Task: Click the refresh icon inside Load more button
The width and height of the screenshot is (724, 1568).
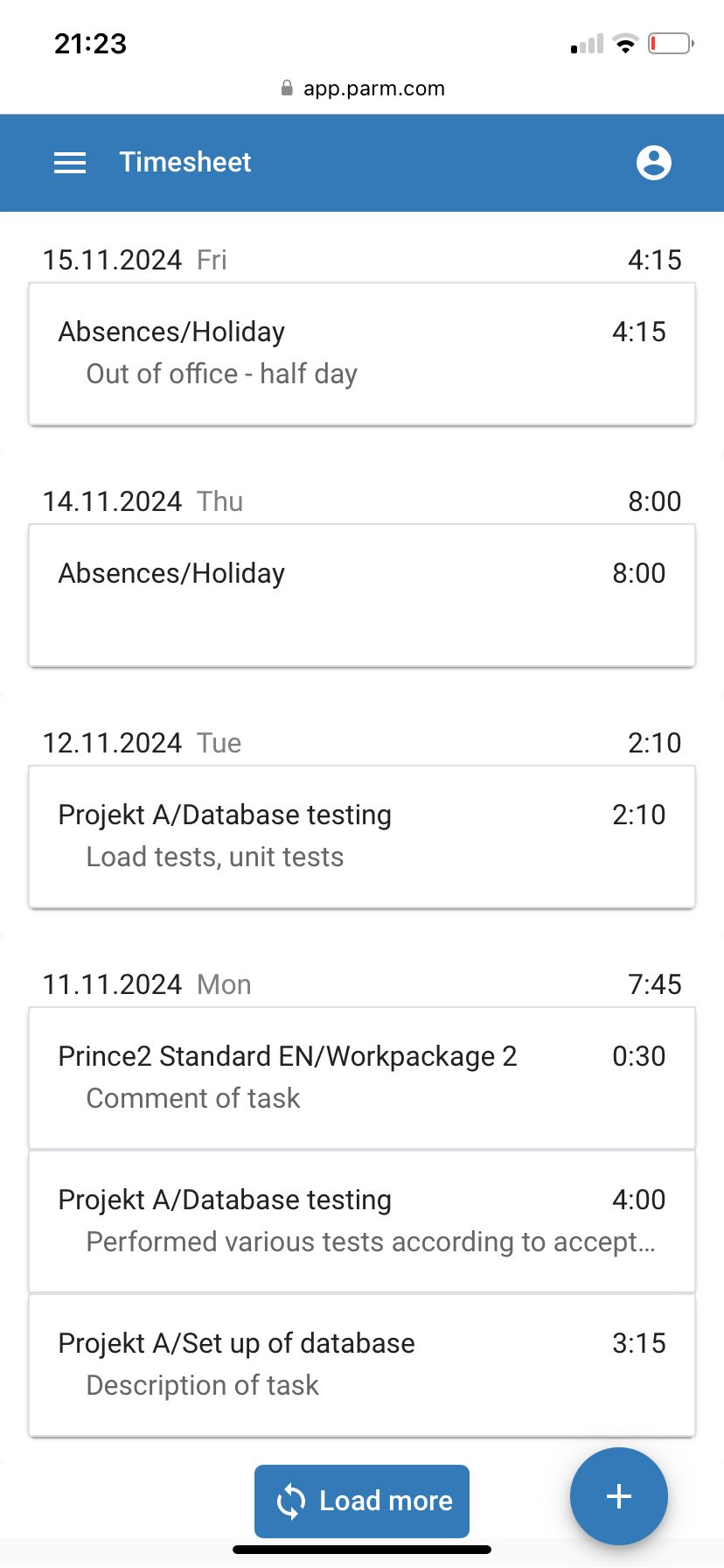Action: (x=290, y=1501)
